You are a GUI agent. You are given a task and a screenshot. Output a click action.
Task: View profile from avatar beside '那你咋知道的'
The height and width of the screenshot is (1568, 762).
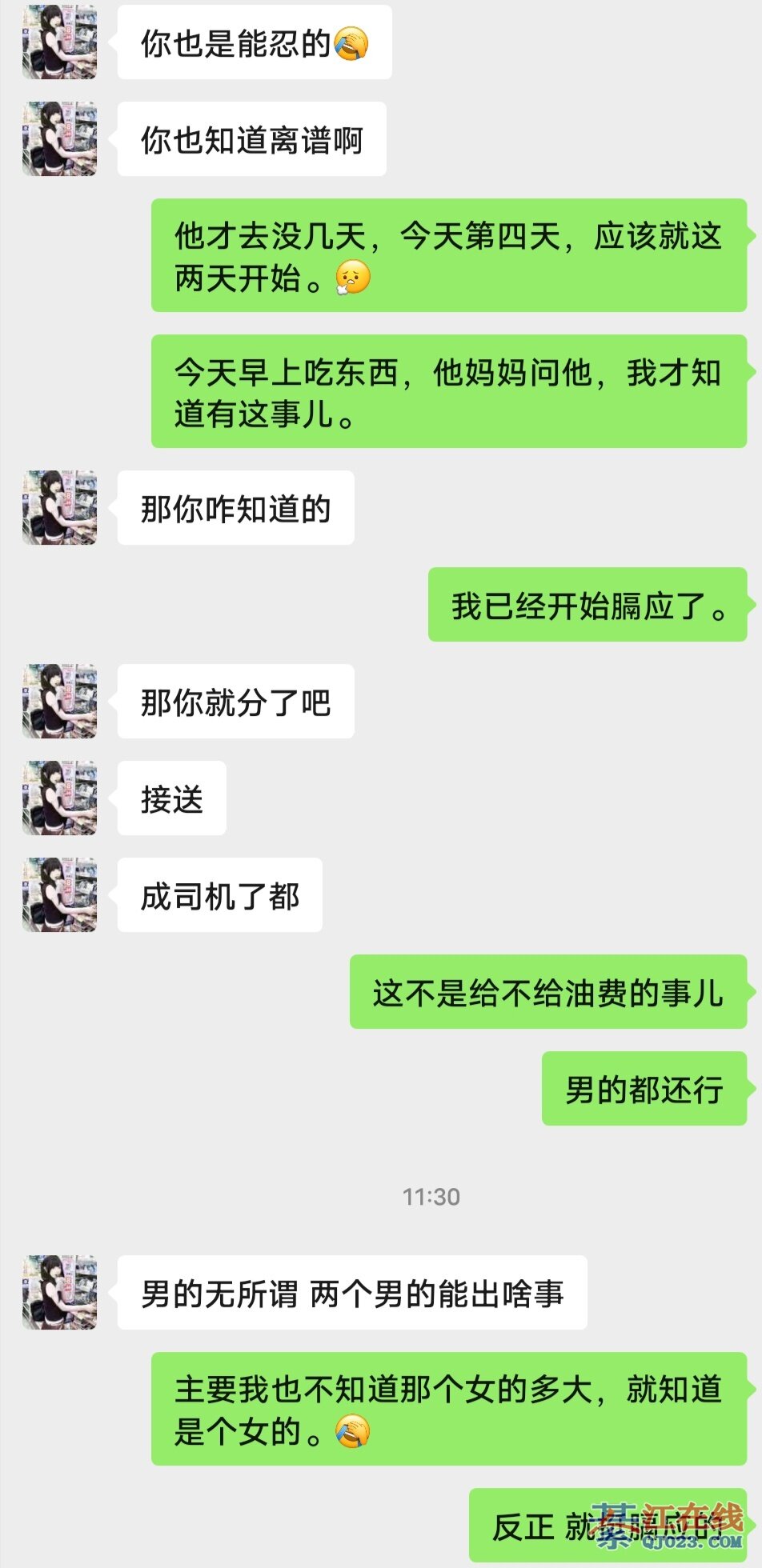59,508
